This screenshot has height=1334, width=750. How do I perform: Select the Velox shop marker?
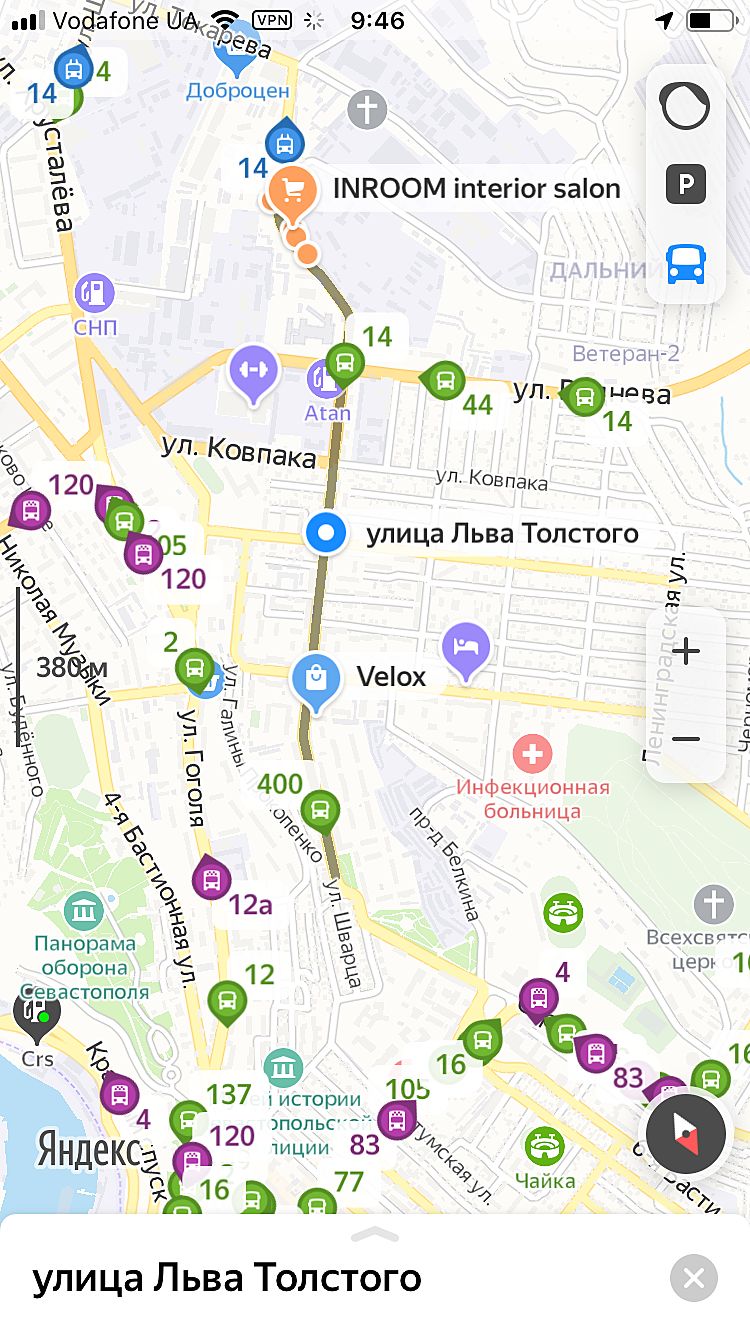[316, 680]
